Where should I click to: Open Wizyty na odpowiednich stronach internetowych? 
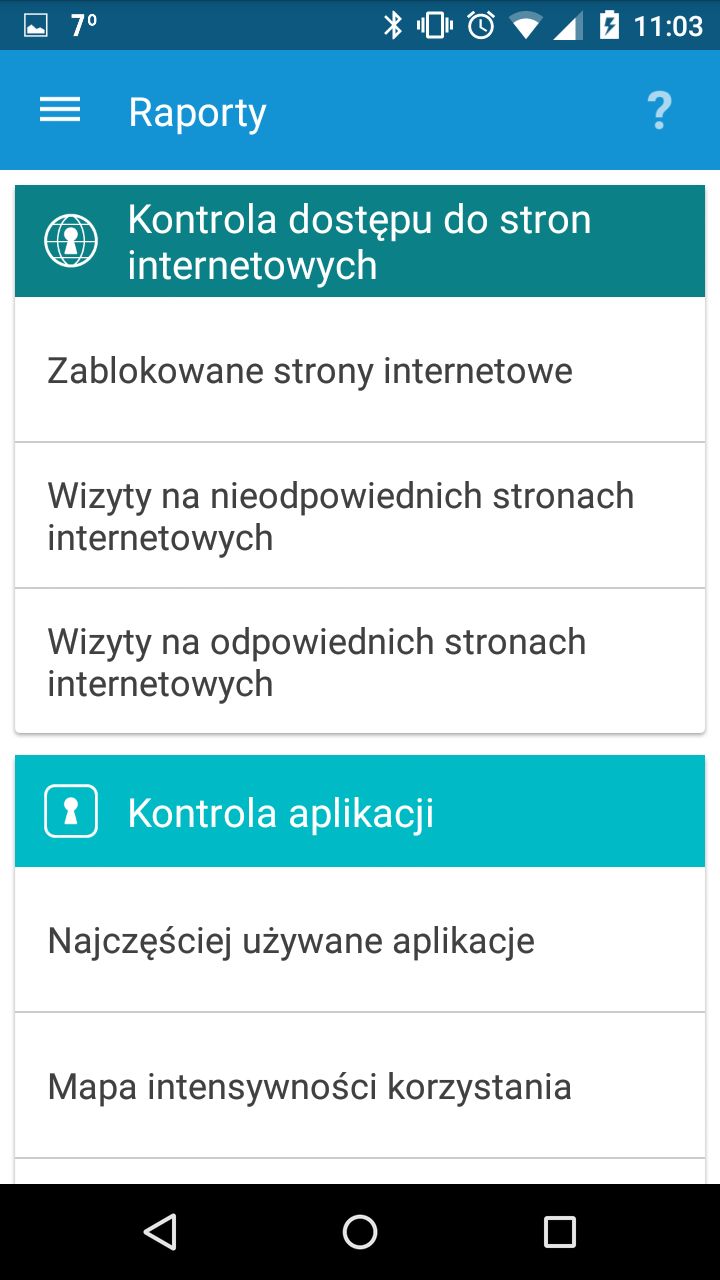[x=360, y=662]
